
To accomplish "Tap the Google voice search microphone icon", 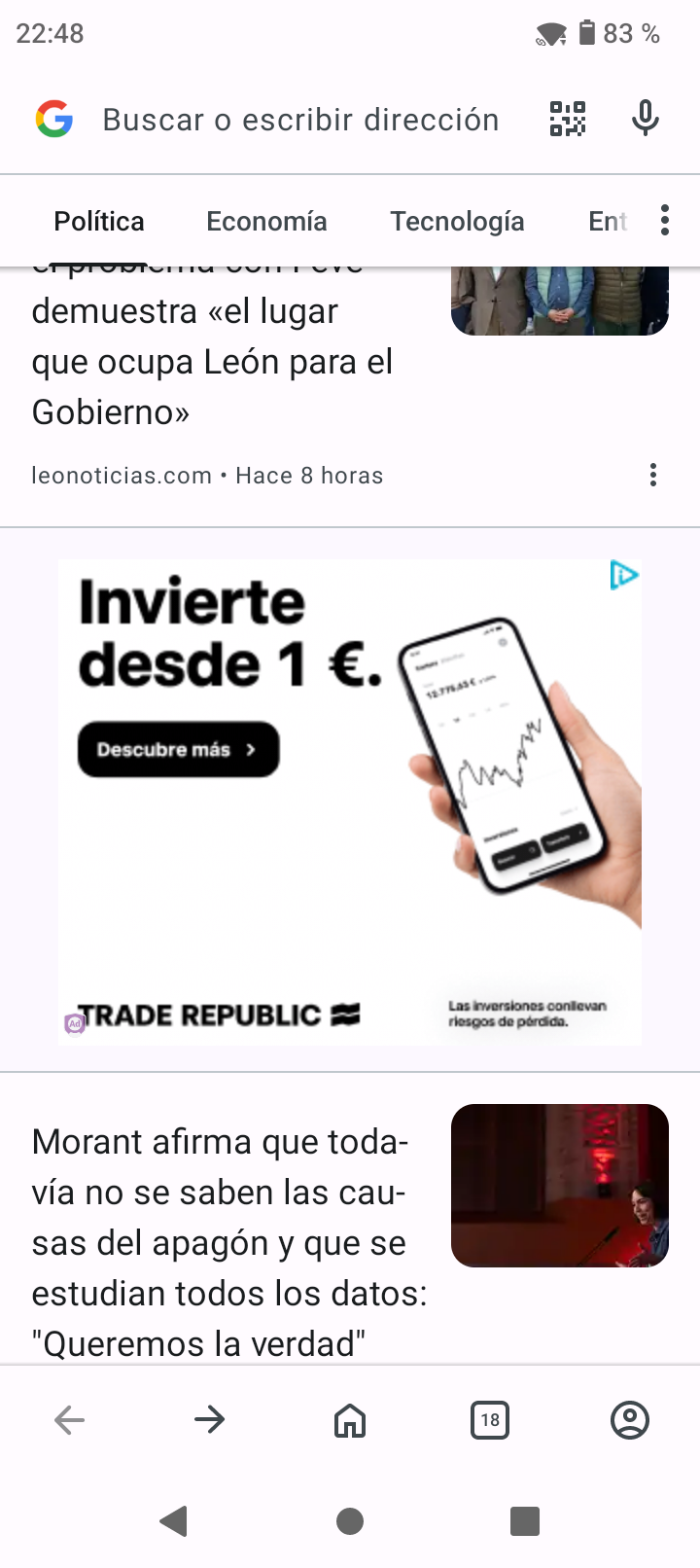I will point(646,118).
